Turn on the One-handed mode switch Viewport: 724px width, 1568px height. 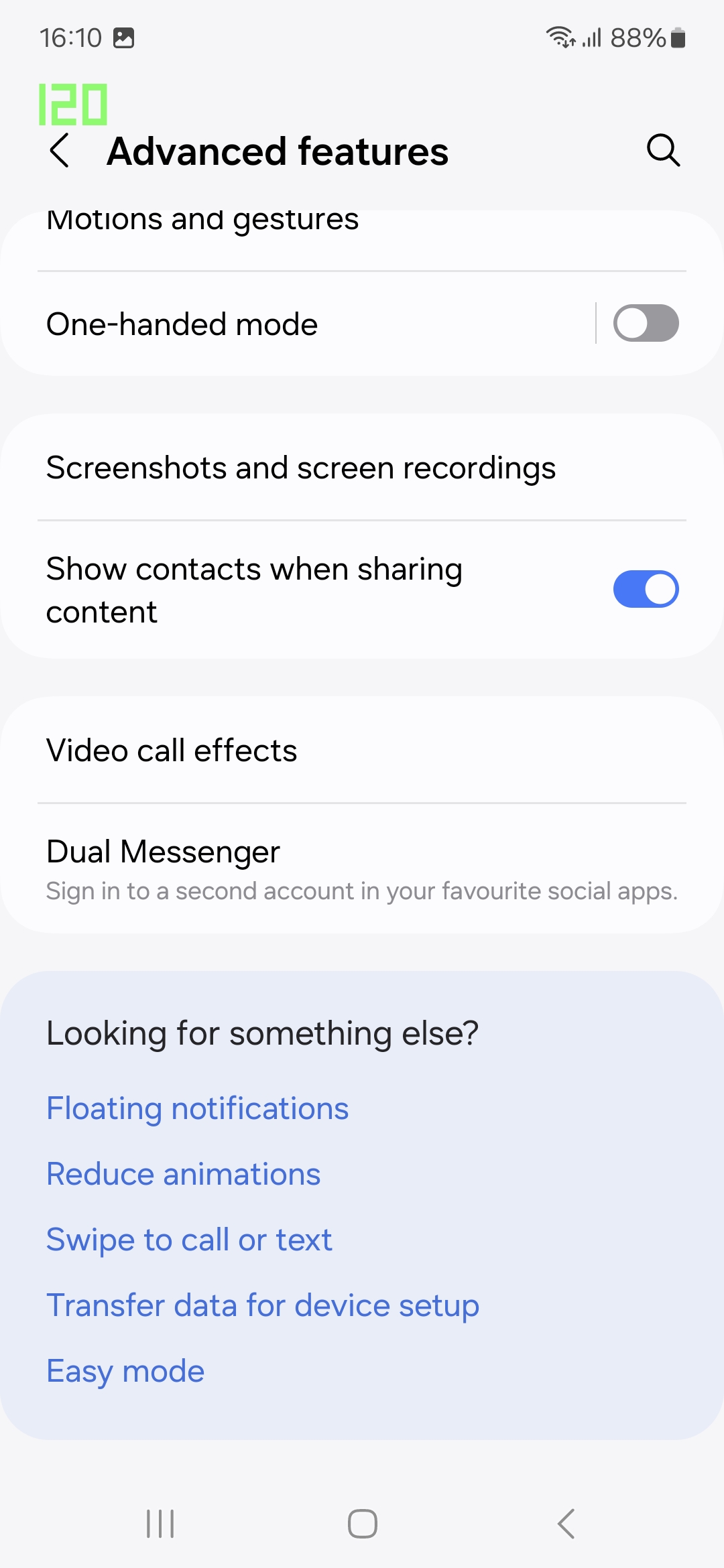646,324
